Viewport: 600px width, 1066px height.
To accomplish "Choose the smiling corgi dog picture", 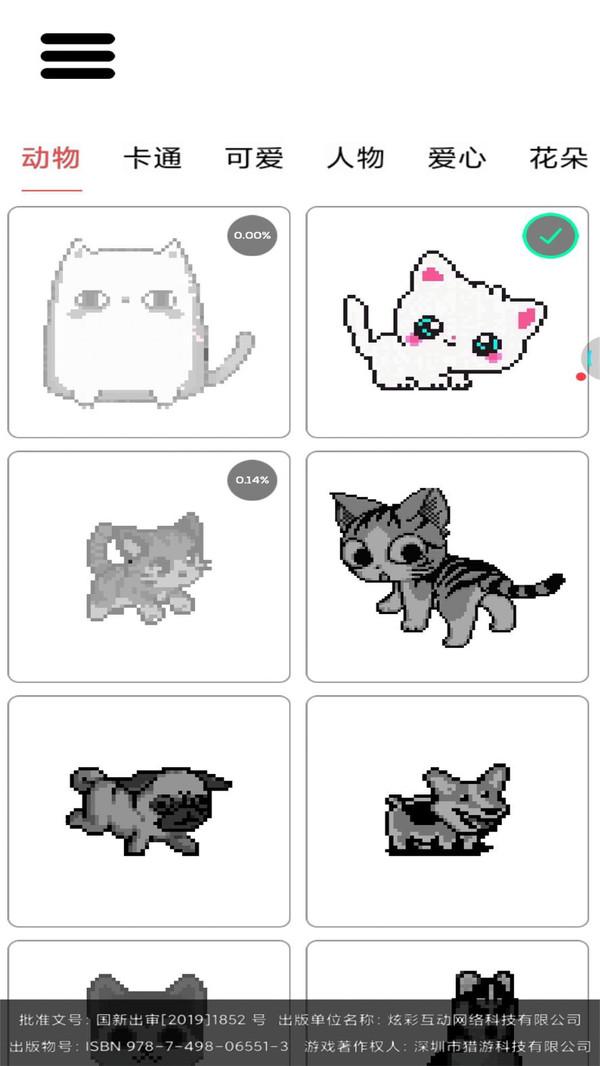I will [447, 811].
